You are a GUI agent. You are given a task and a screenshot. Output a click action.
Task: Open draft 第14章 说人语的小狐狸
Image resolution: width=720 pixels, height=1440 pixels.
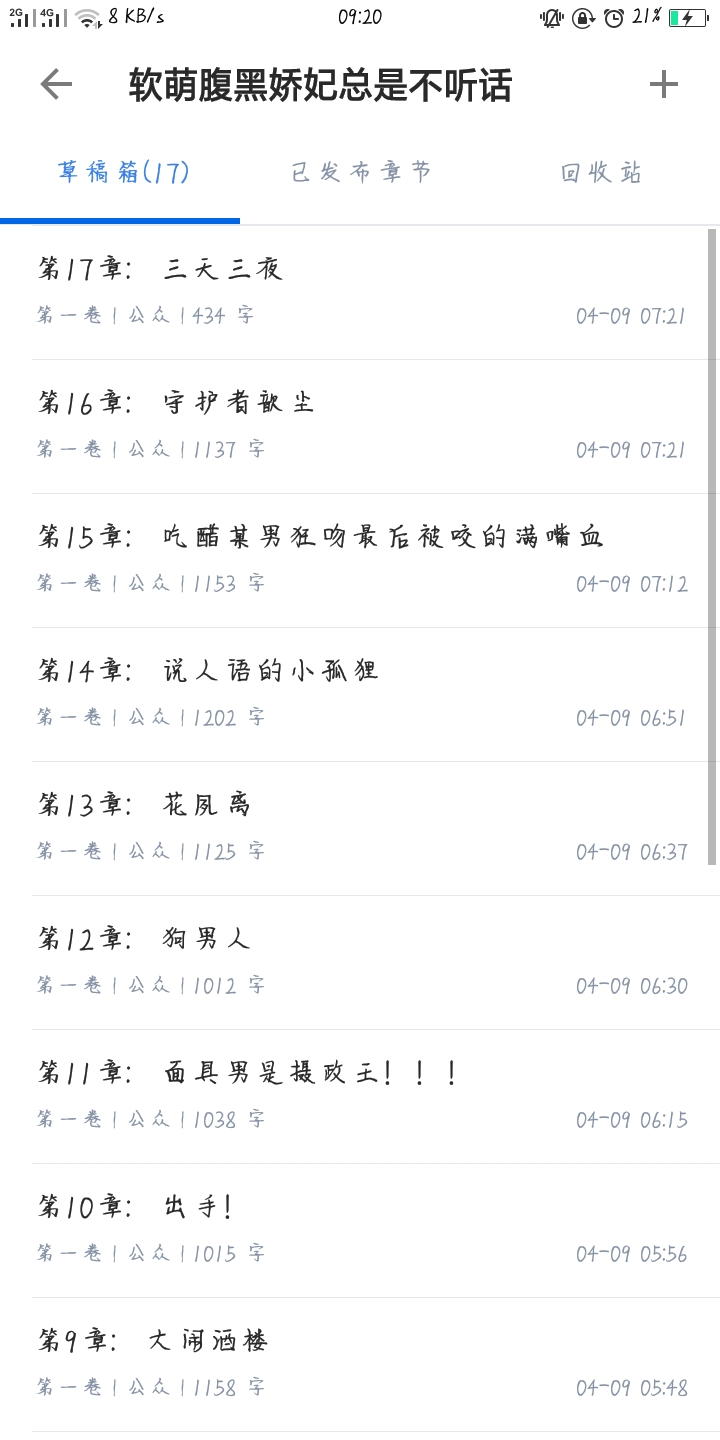[360, 694]
